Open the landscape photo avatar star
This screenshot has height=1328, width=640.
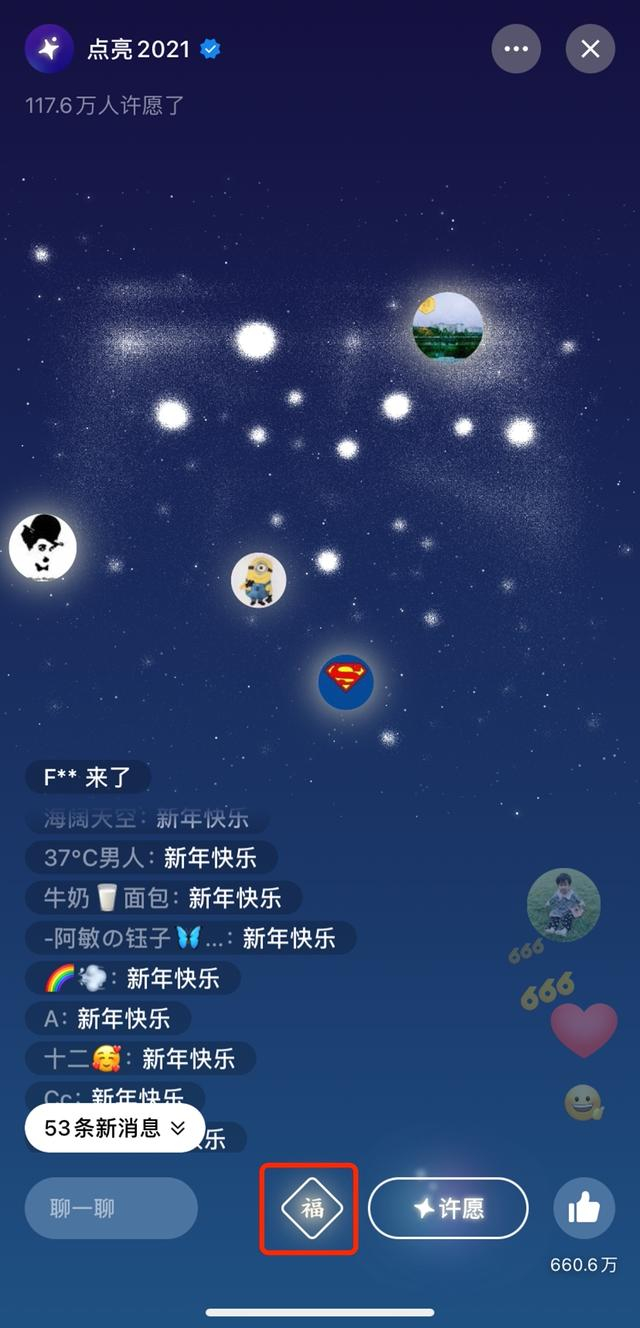448,327
